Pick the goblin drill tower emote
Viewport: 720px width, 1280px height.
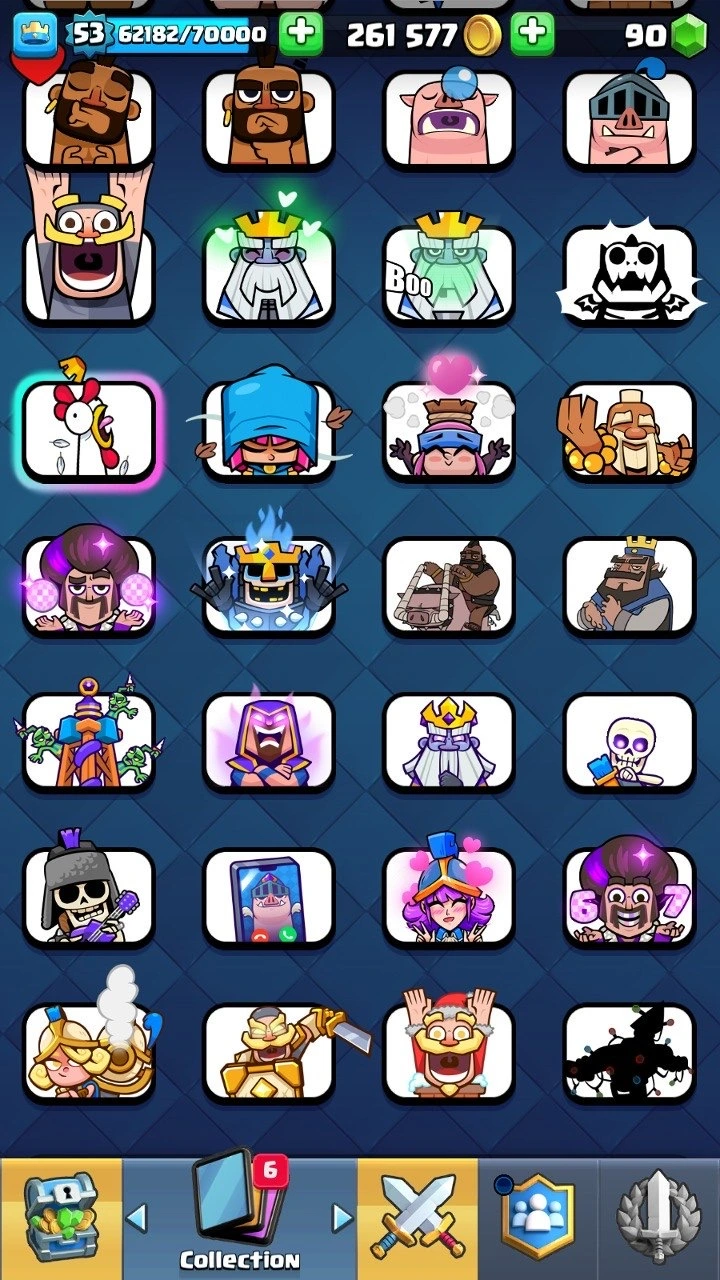(x=89, y=741)
